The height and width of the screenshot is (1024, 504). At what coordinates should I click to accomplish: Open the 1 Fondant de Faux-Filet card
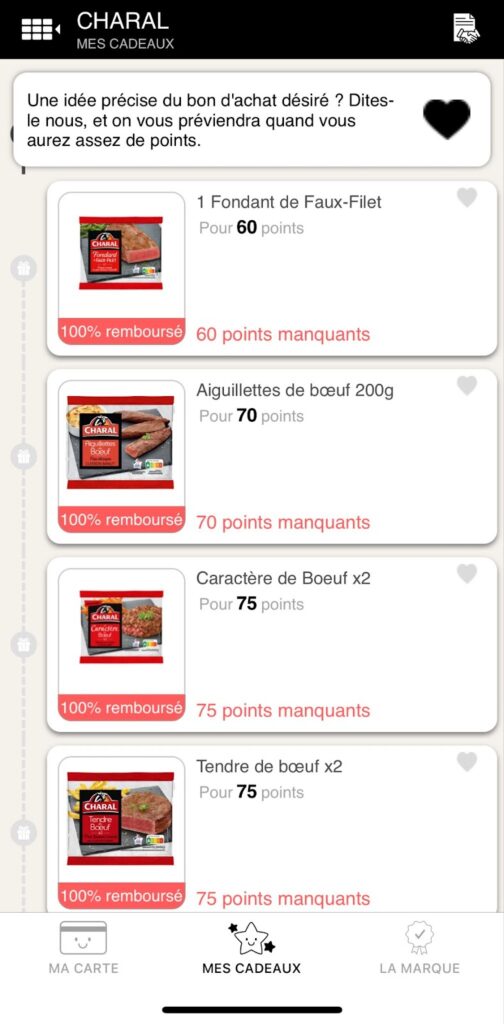click(272, 268)
